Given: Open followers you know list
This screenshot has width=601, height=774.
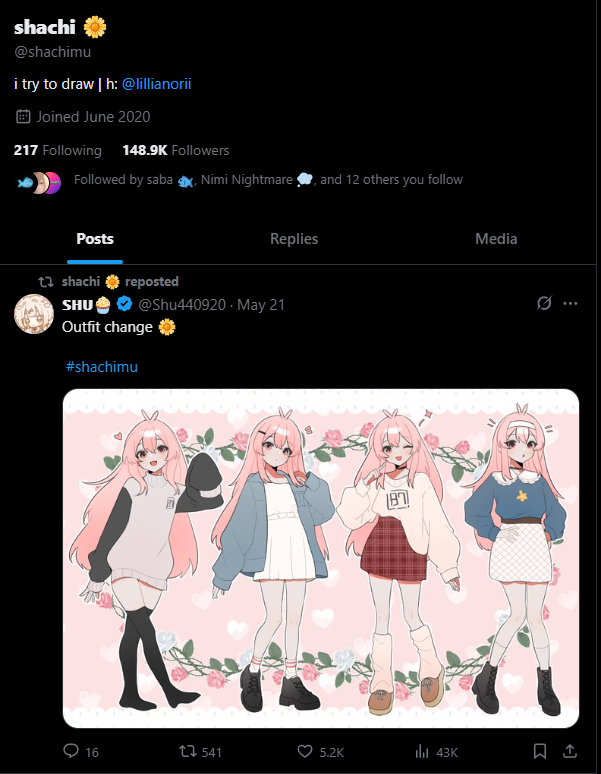Looking at the screenshot, I should coord(268,180).
